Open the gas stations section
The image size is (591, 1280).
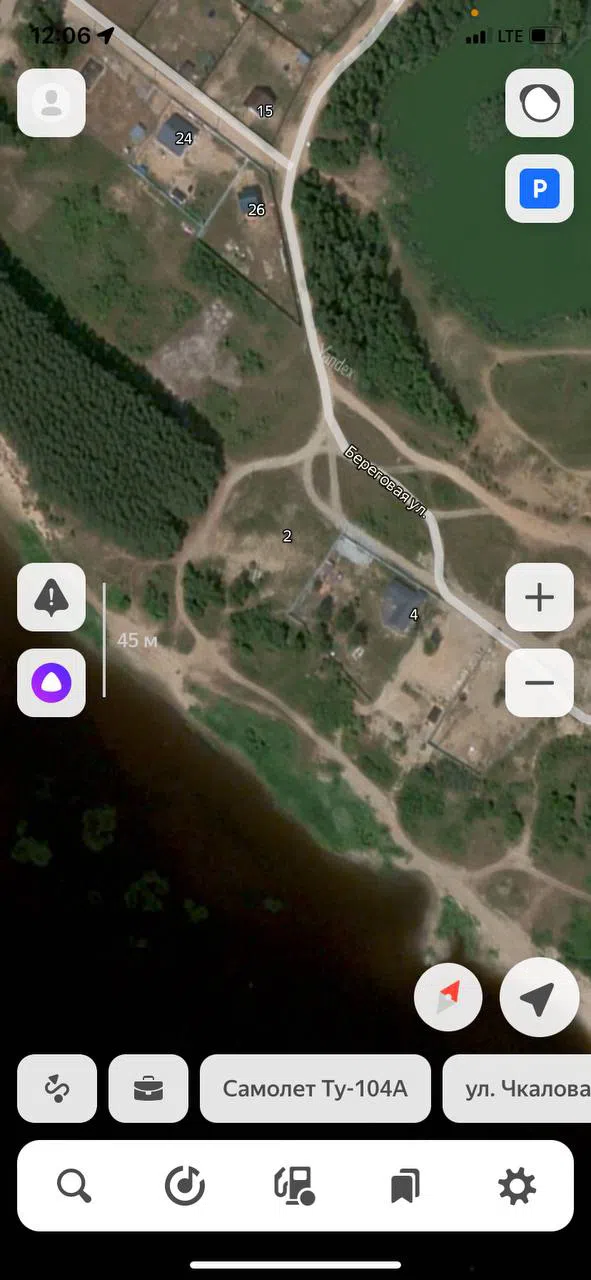(295, 1186)
